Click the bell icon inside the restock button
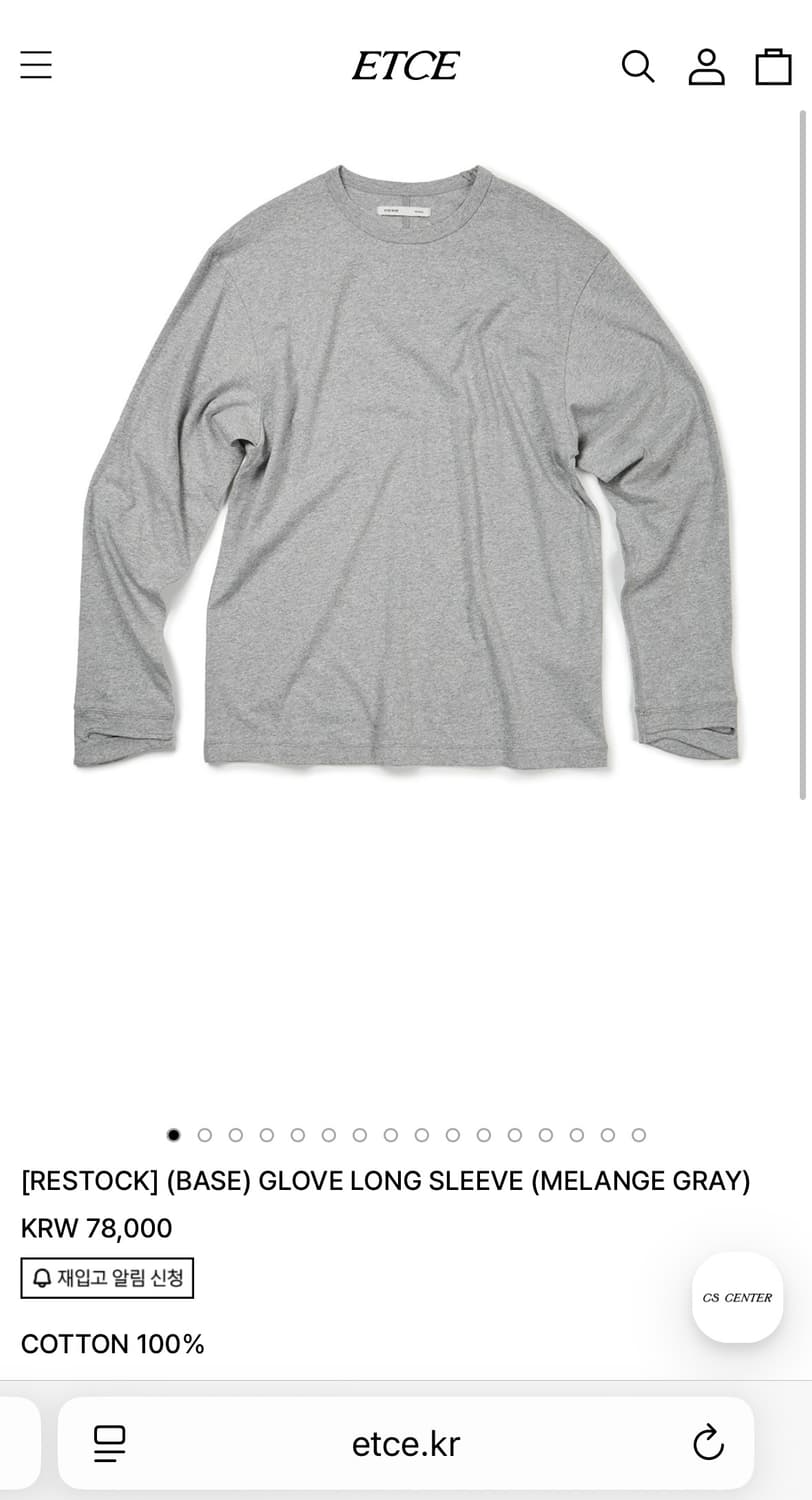The height and width of the screenshot is (1500, 812). pos(41,1277)
